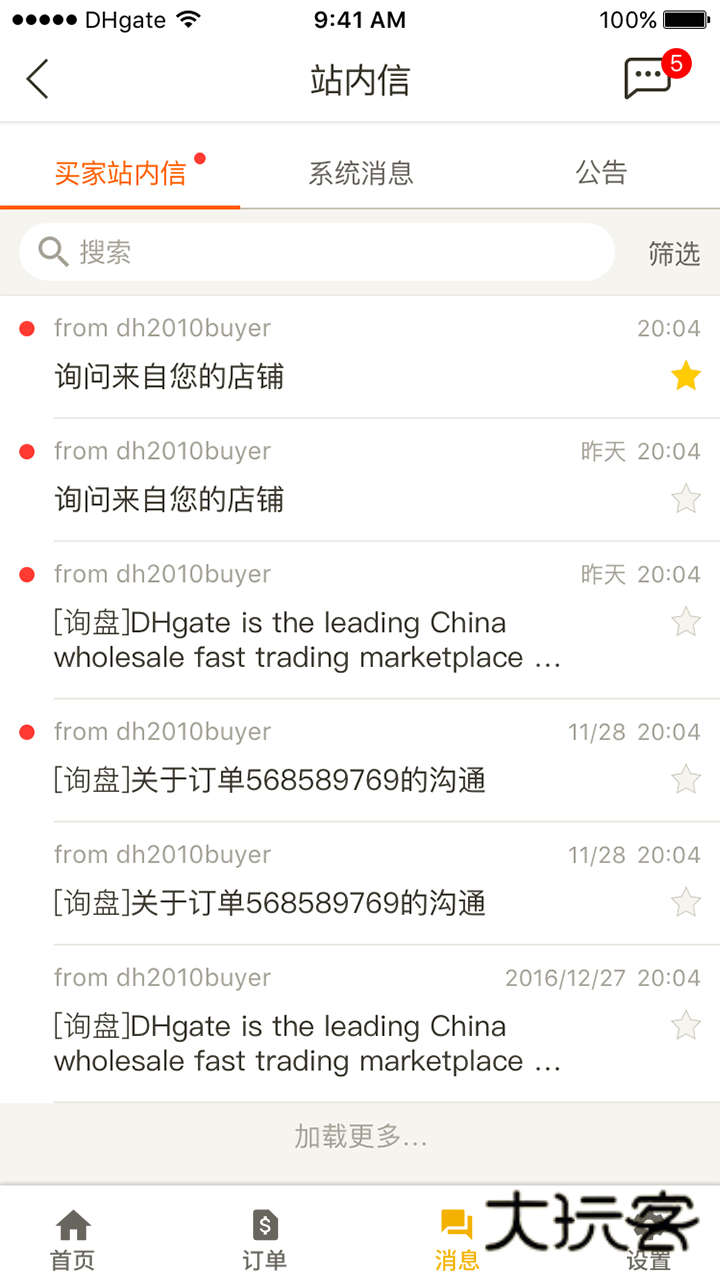Open the chat messages icon with badge 5

(649, 78)
